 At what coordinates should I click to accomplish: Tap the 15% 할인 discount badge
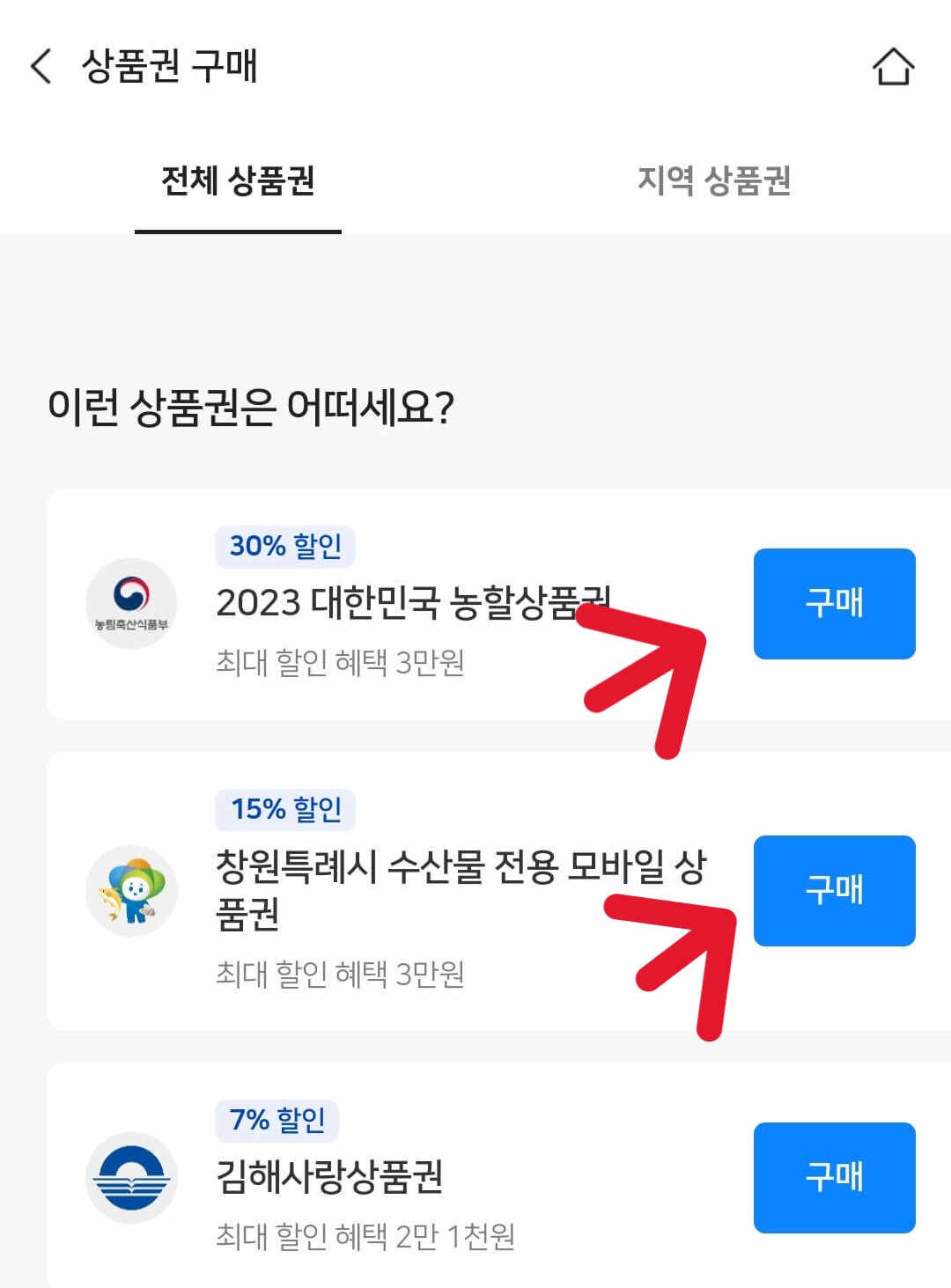(286, 806)
